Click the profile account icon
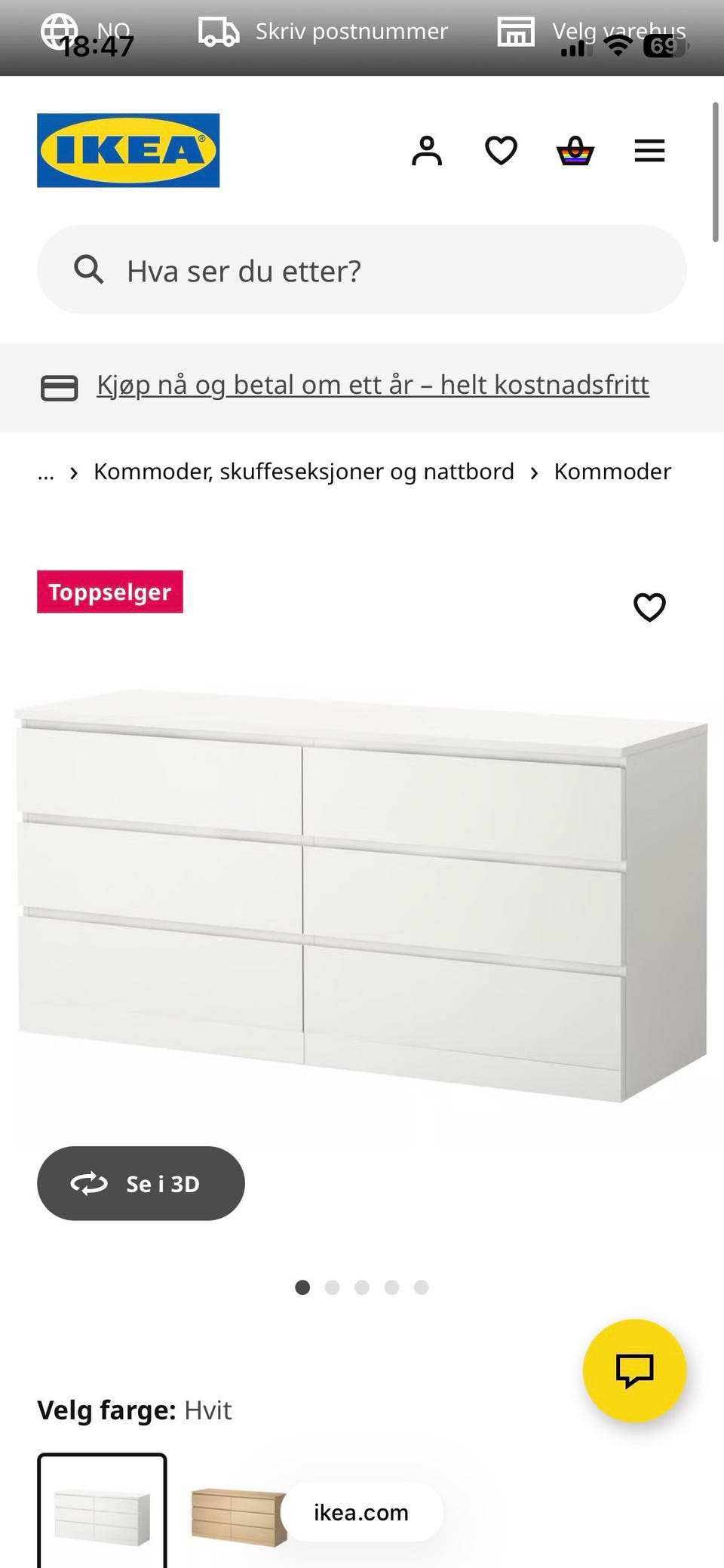Image resolution: width=724 pixels, height=1568 pixels. [x=428, y=150]
